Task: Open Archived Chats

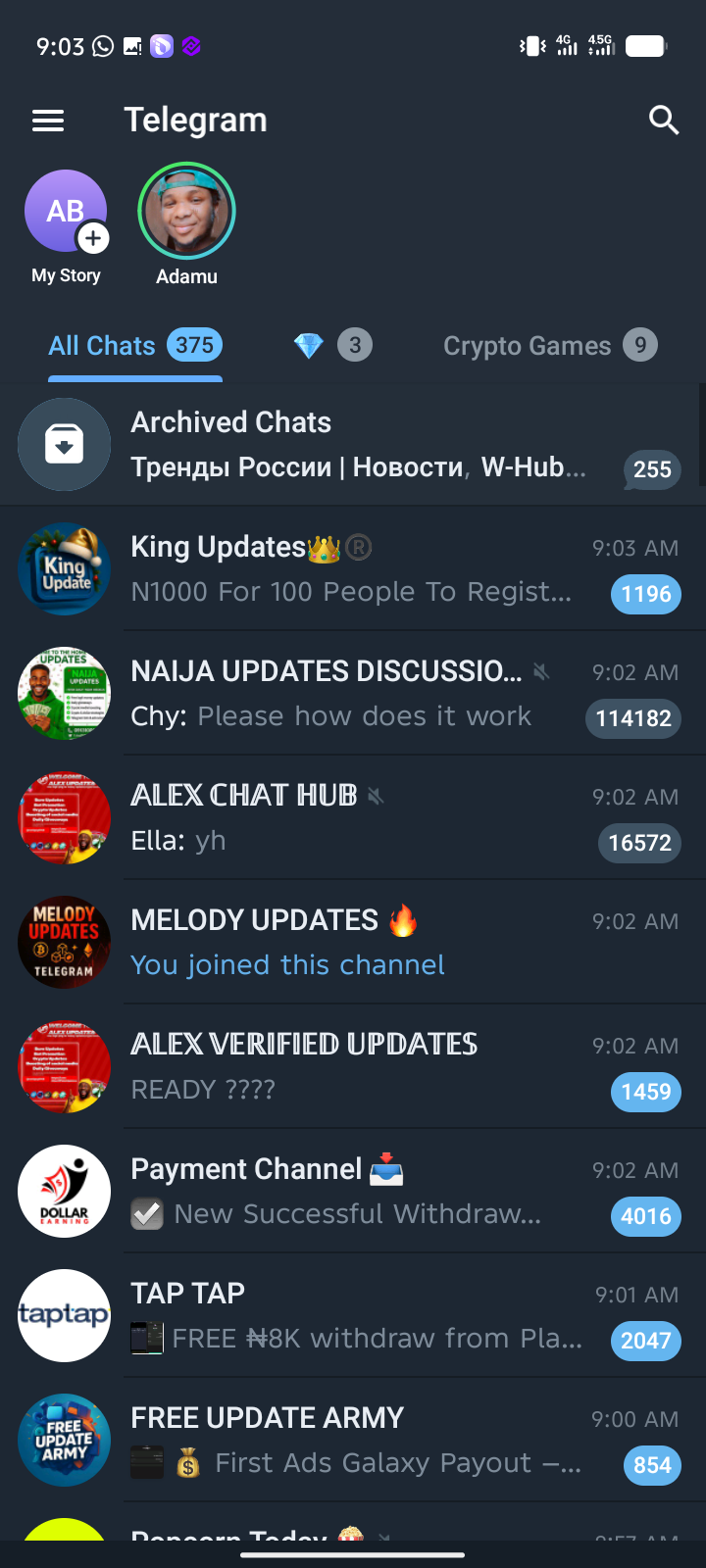Action: (353, 445)
